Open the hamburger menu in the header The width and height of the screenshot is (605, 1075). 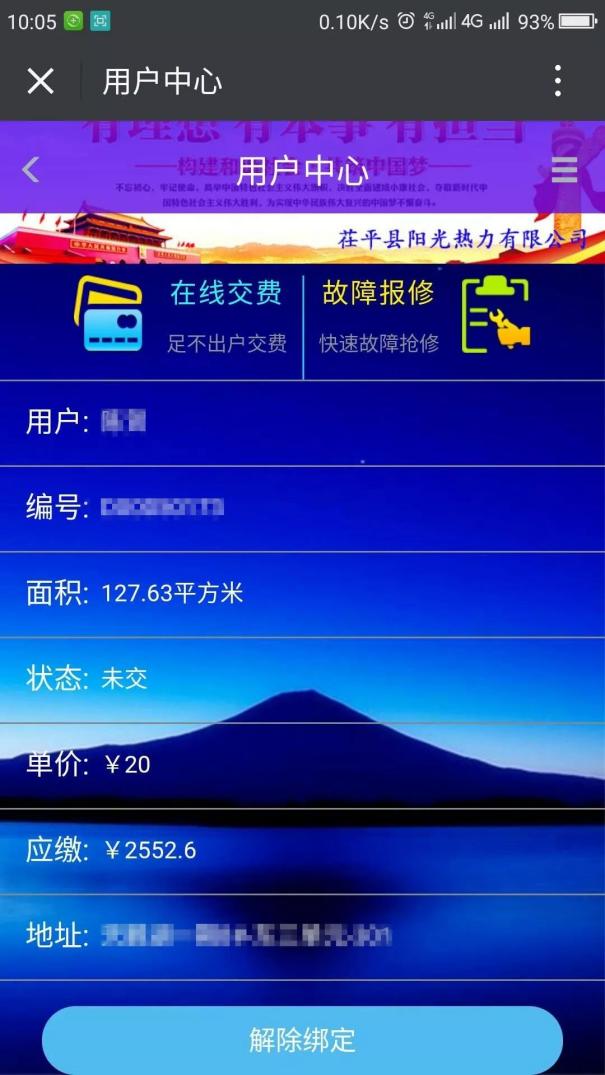point(564,170)
